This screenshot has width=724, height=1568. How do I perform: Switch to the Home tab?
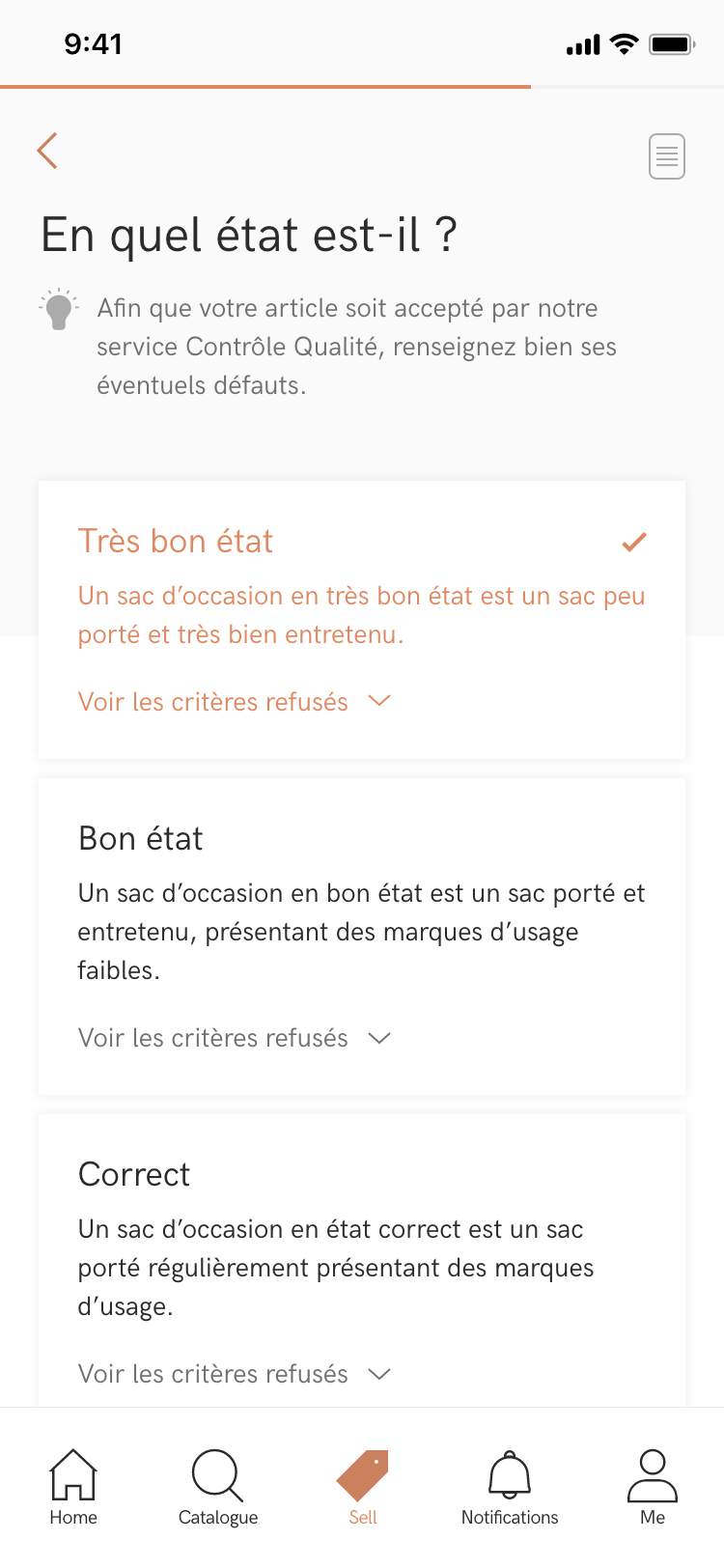point(73,1488)
